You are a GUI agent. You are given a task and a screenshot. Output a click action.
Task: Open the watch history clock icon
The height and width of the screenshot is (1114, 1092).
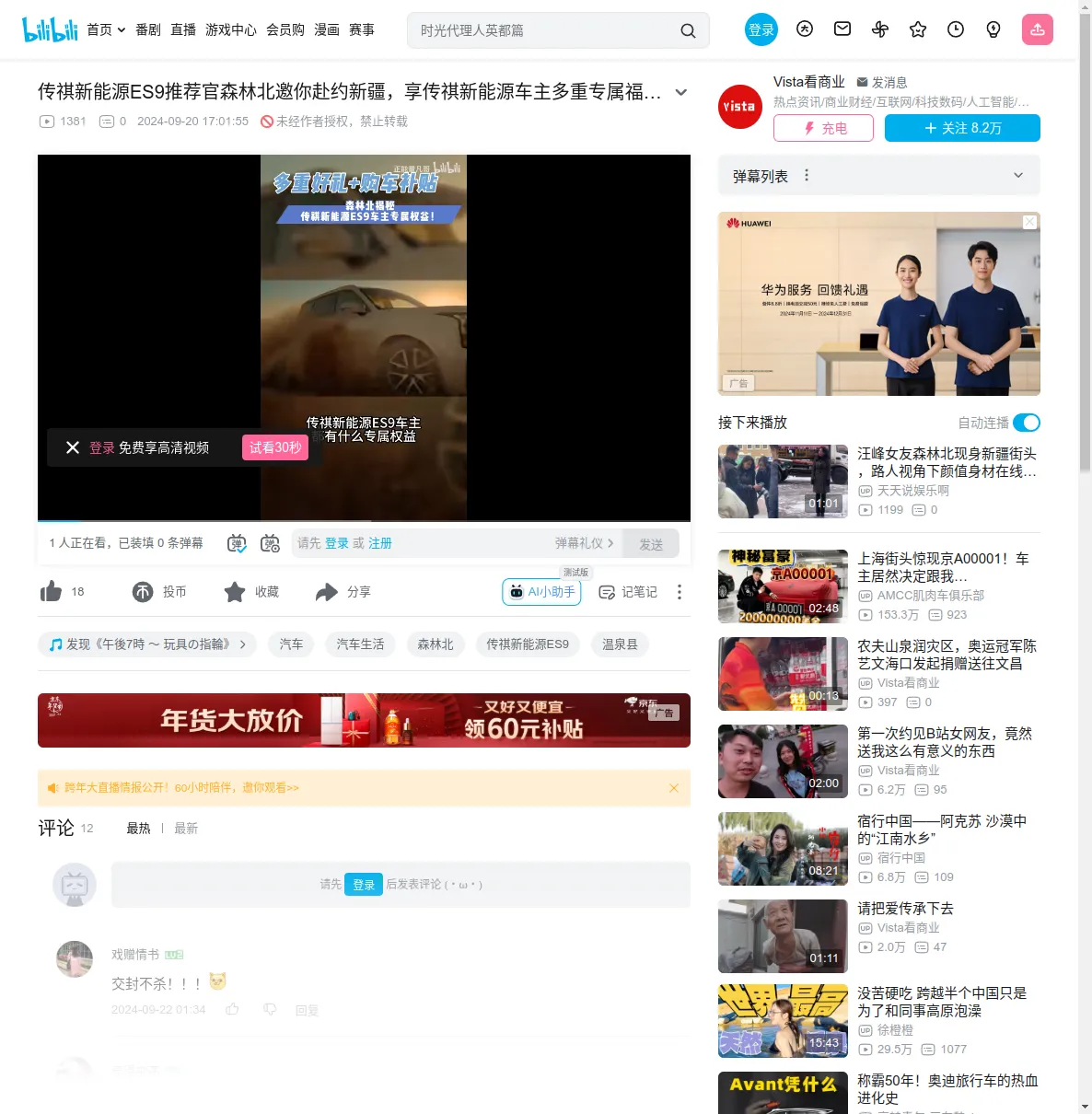pos(956,29)
